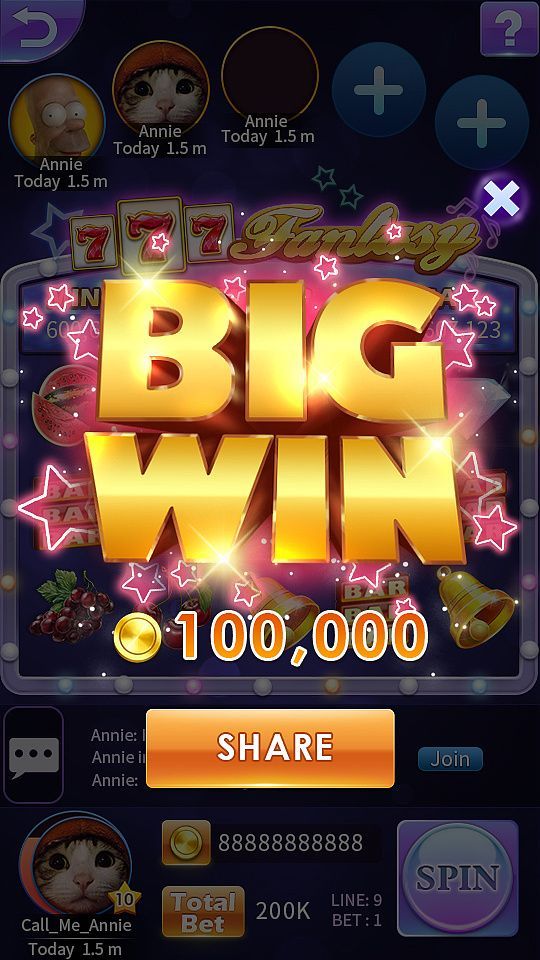
Task: View the dark-avatar player Annie
Action: [269, 73]
